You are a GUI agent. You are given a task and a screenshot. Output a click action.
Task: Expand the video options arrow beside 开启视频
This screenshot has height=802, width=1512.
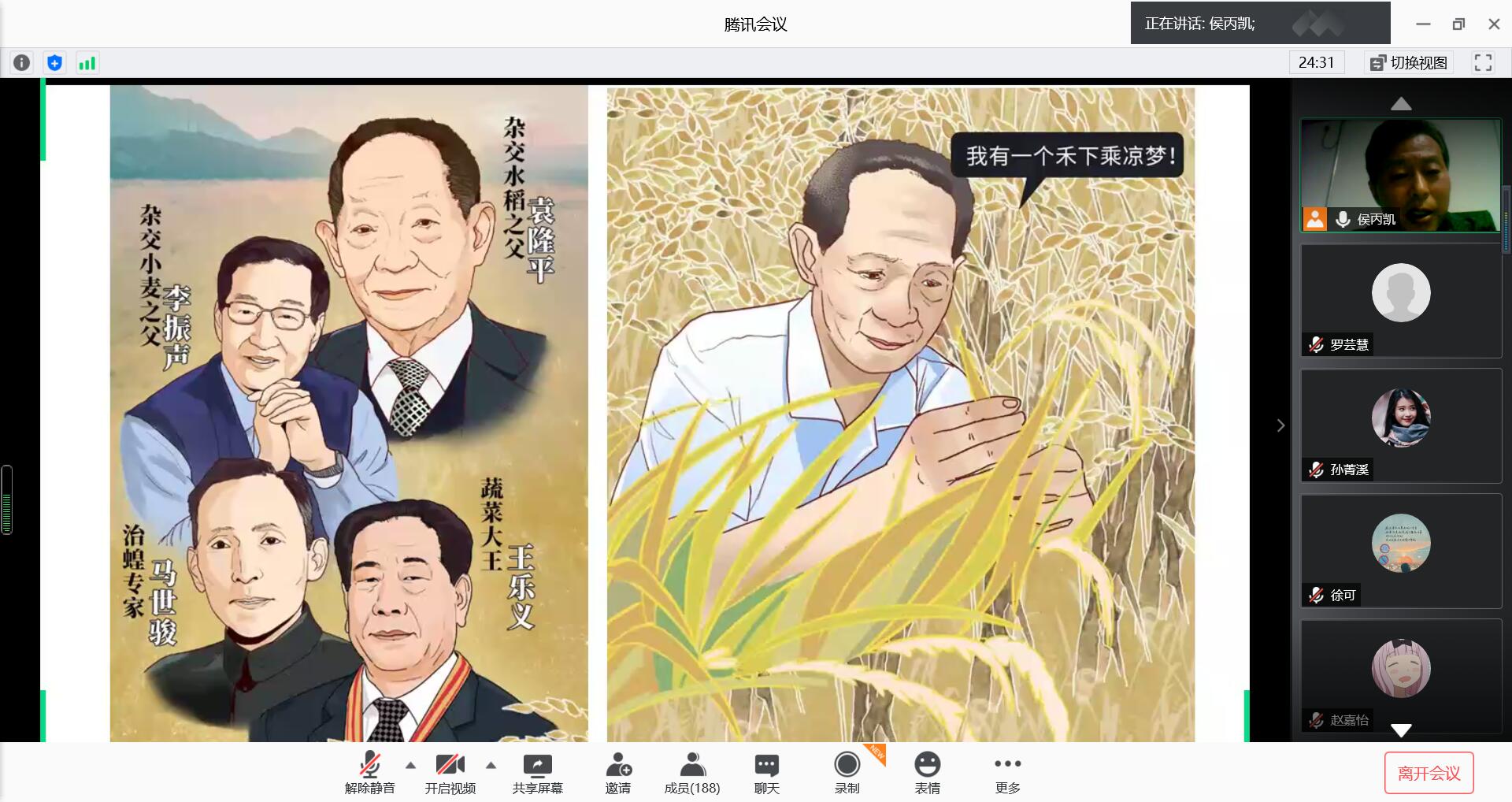pyautogui.click(x=491, y=765)
